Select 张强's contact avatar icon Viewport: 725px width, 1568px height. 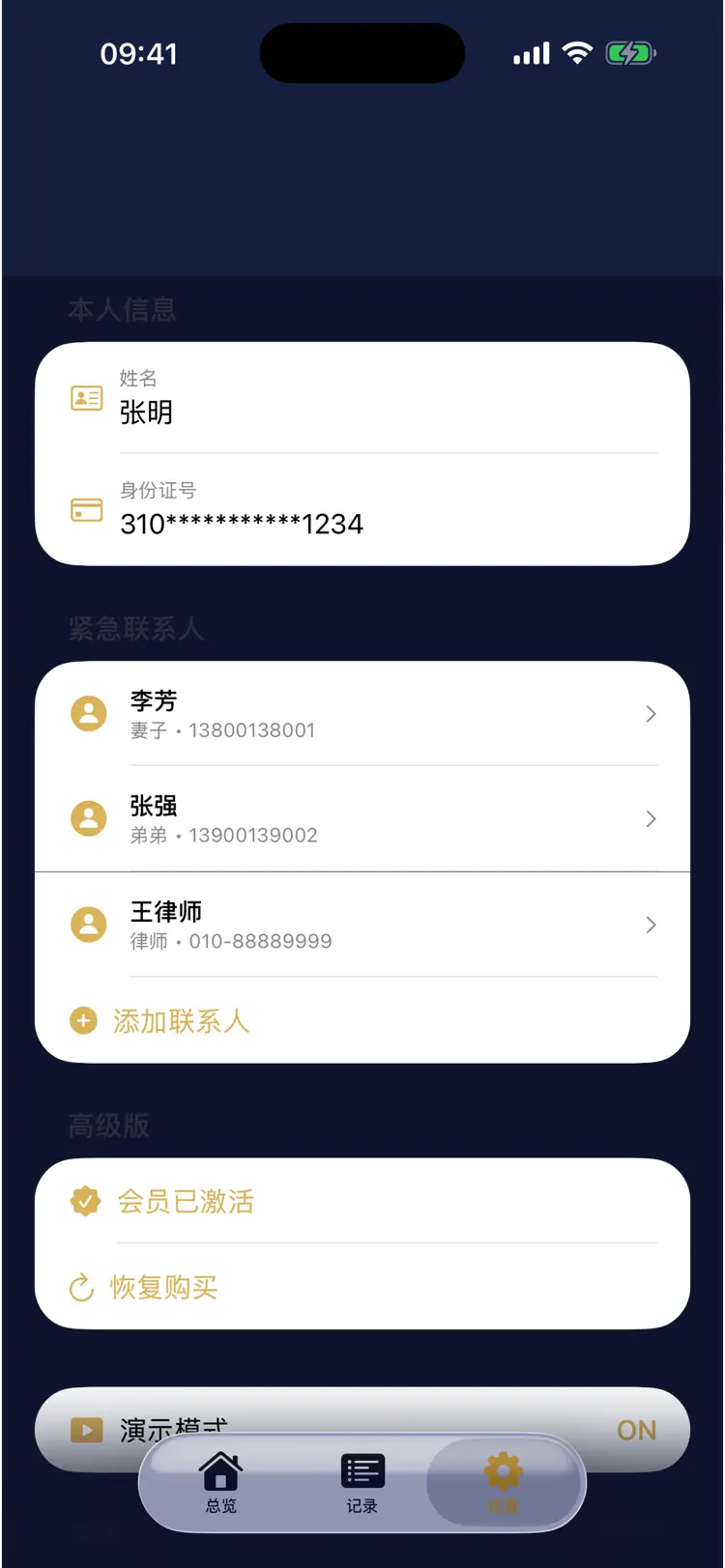coord(88,818)
